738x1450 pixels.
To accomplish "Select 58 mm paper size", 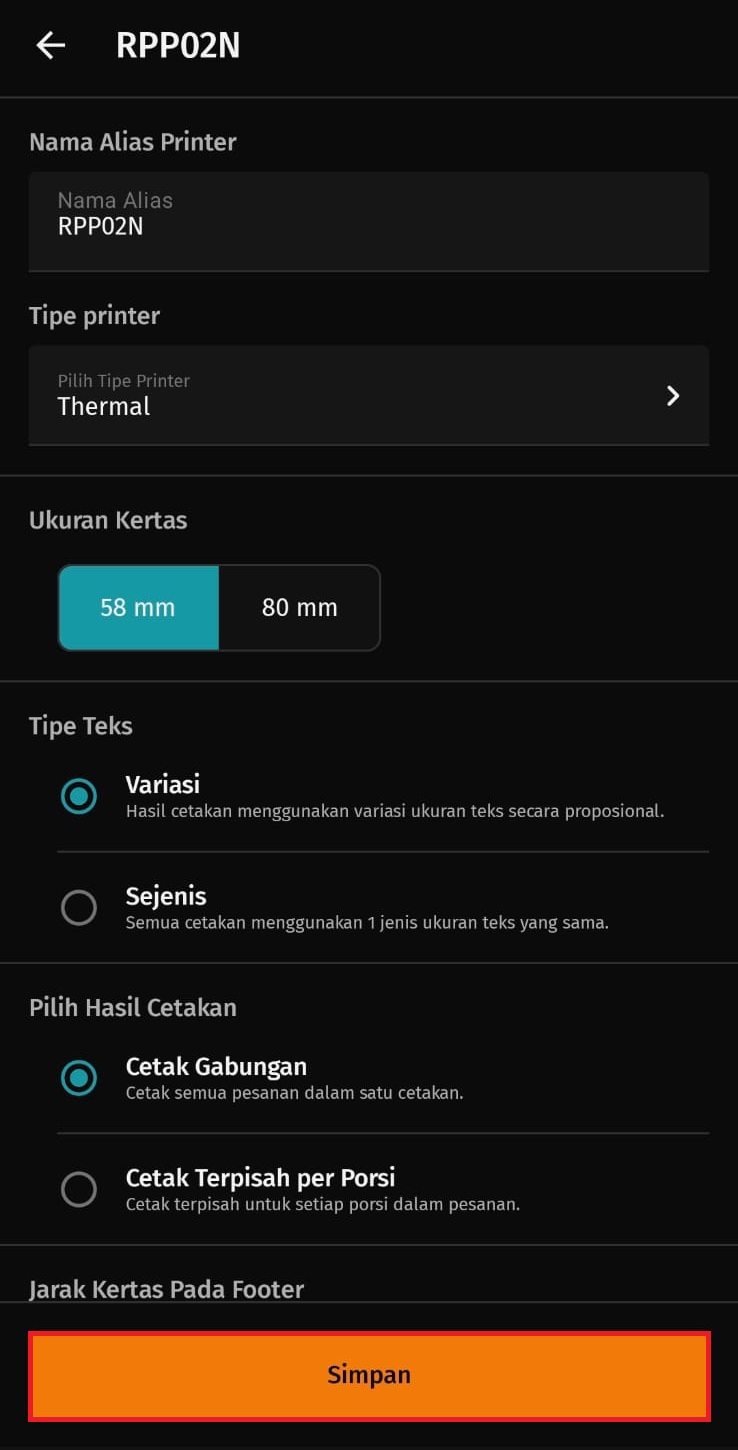I will [138, 607].
